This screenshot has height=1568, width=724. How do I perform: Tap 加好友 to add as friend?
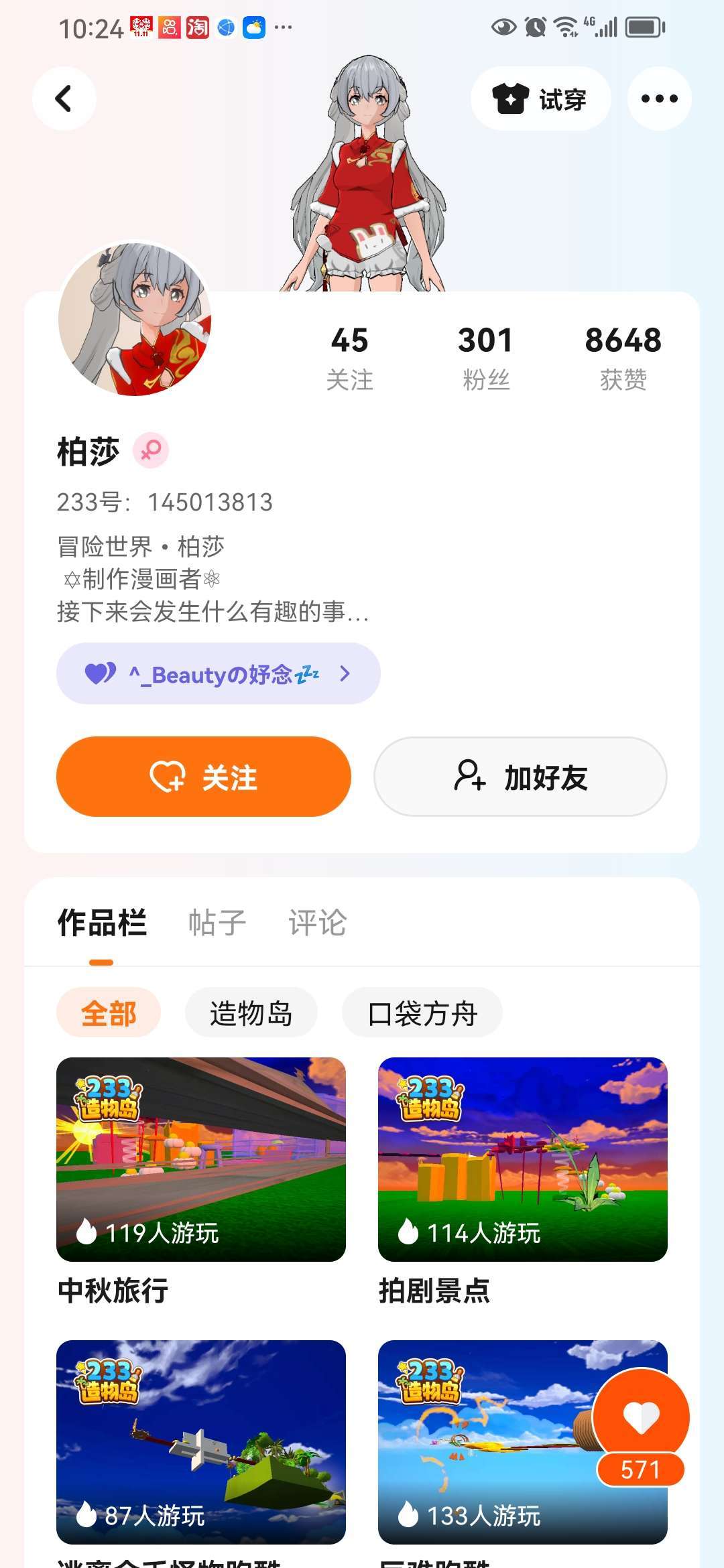520,777
